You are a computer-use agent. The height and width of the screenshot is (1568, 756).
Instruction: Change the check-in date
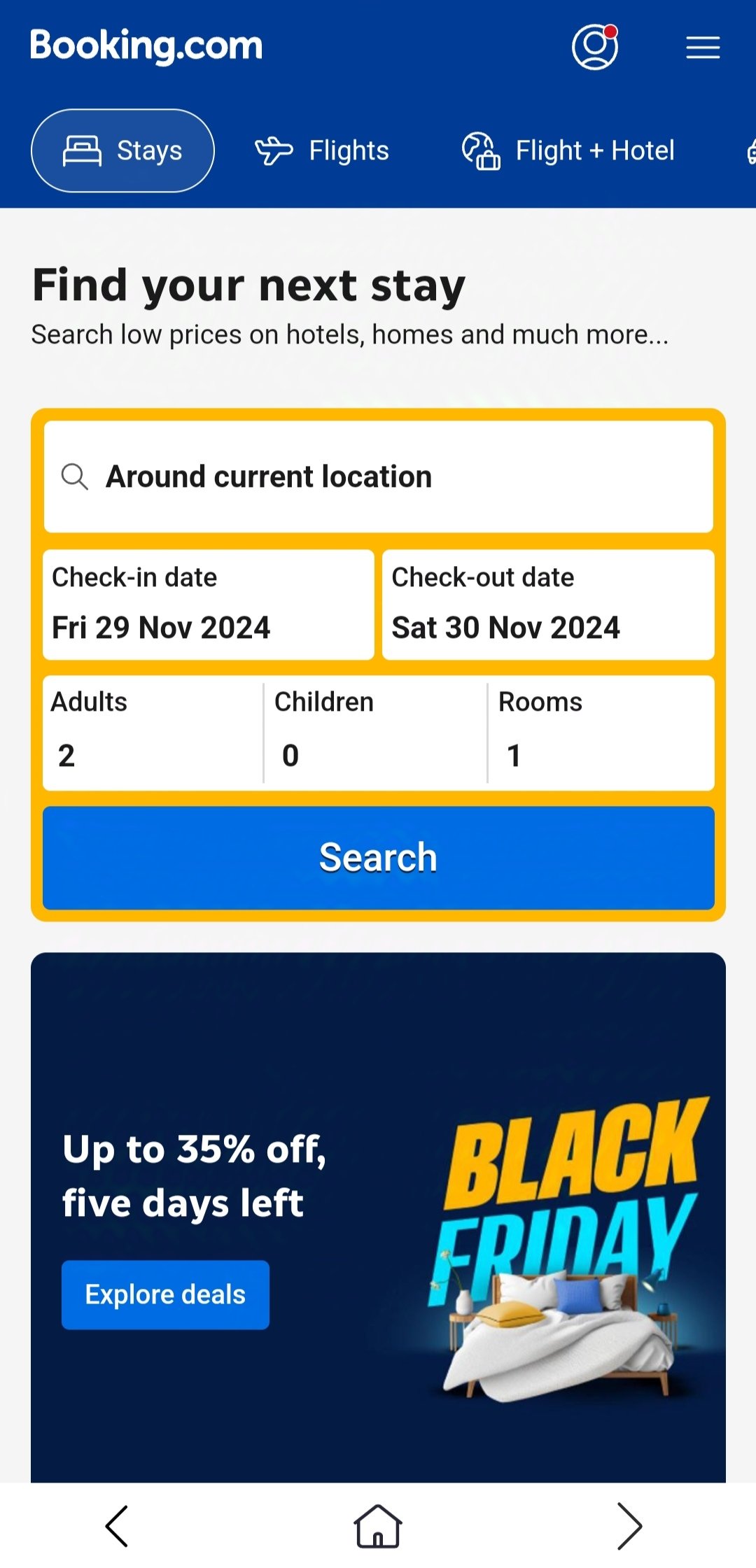pyautogui.click(x=208, y=605)
